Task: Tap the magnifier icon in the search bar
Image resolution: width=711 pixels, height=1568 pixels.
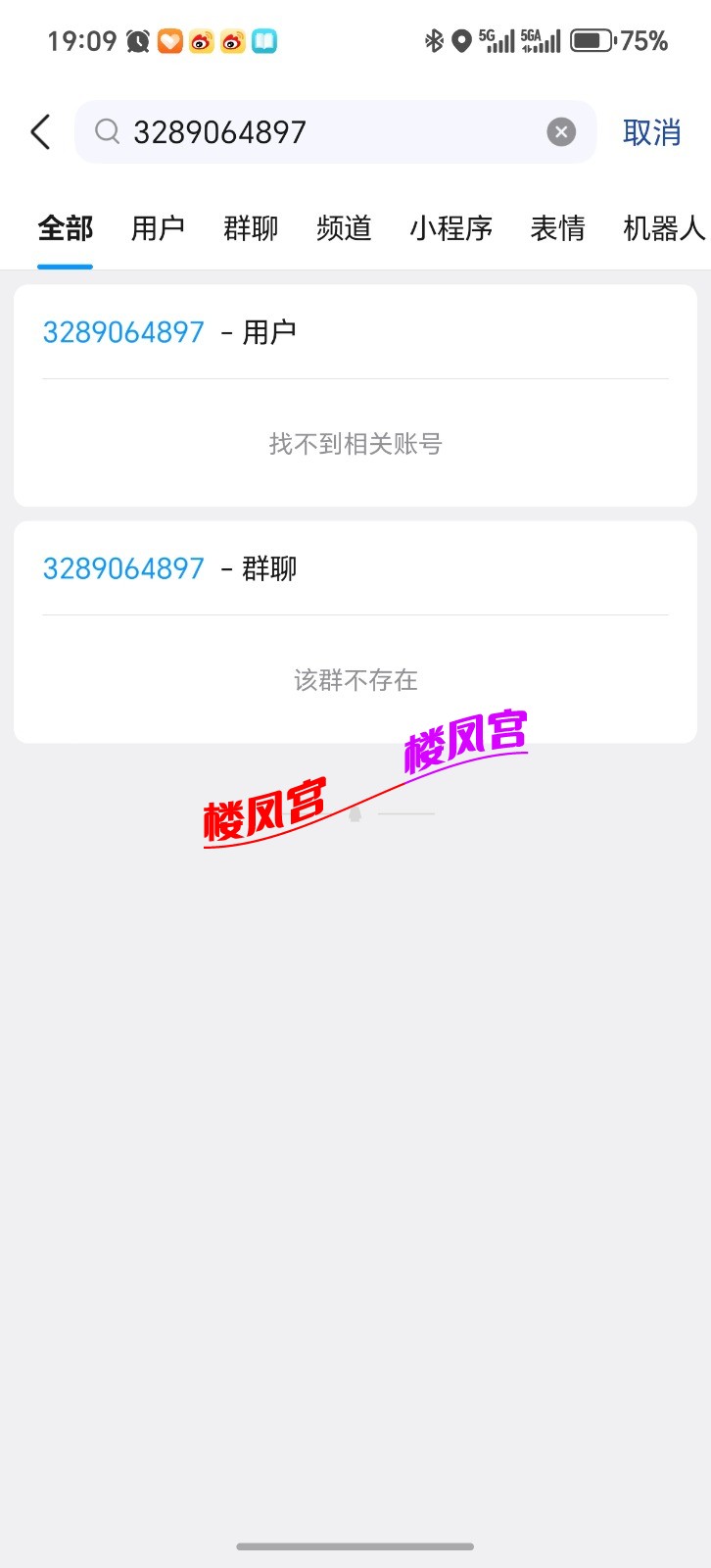Action: click(x=107, y=131)
